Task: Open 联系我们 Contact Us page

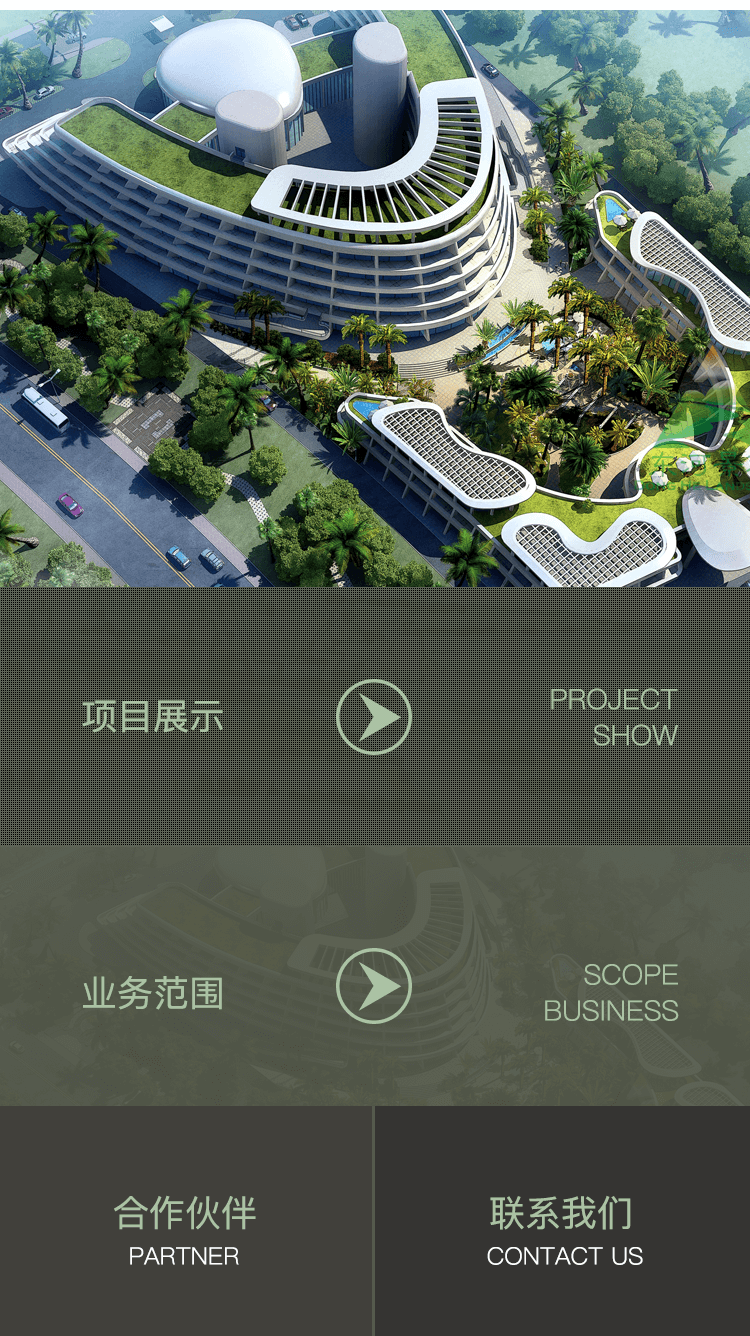Action: pyautogui.click(x=563, y=1228)
